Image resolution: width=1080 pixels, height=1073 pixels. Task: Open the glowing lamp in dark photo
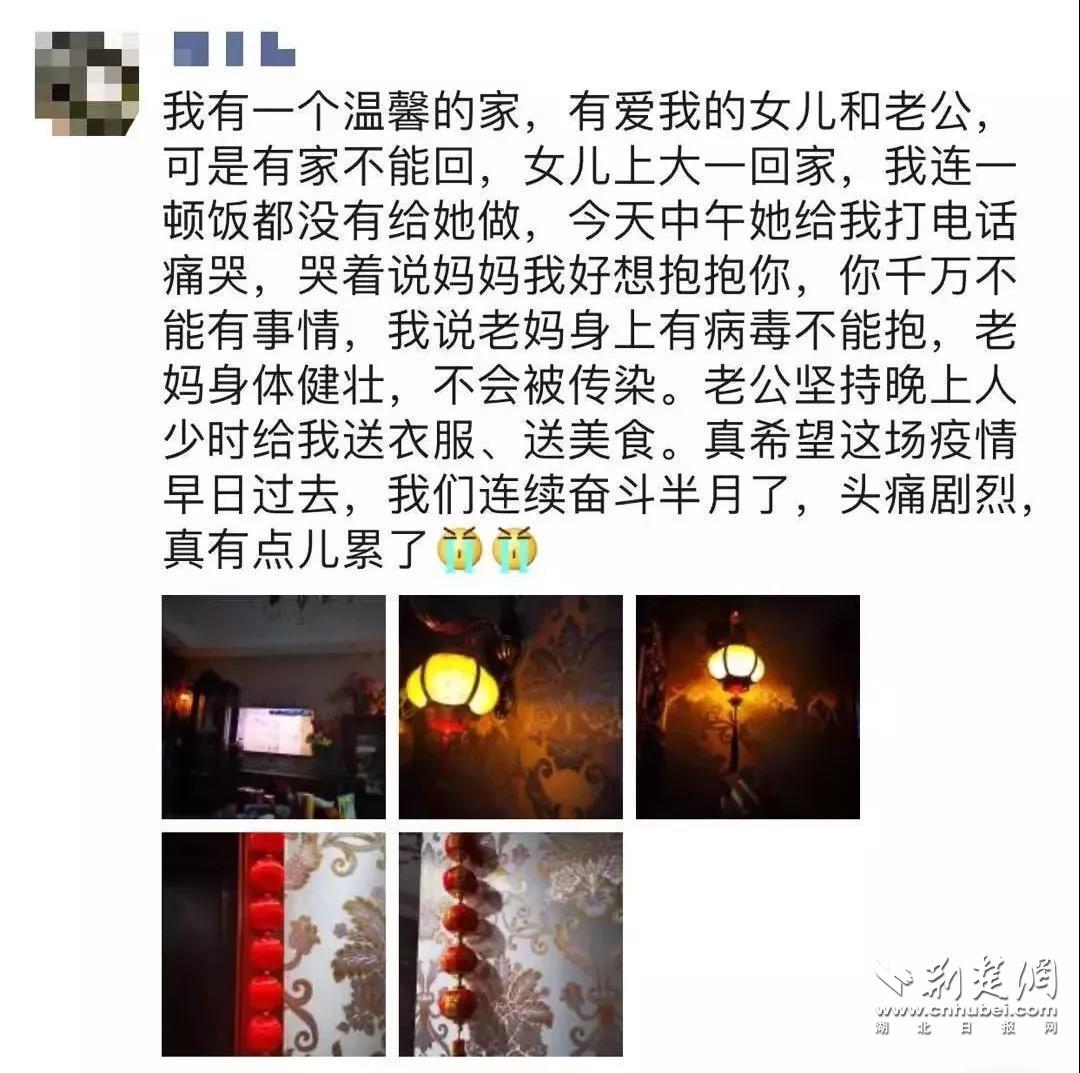tap(747, 707)
